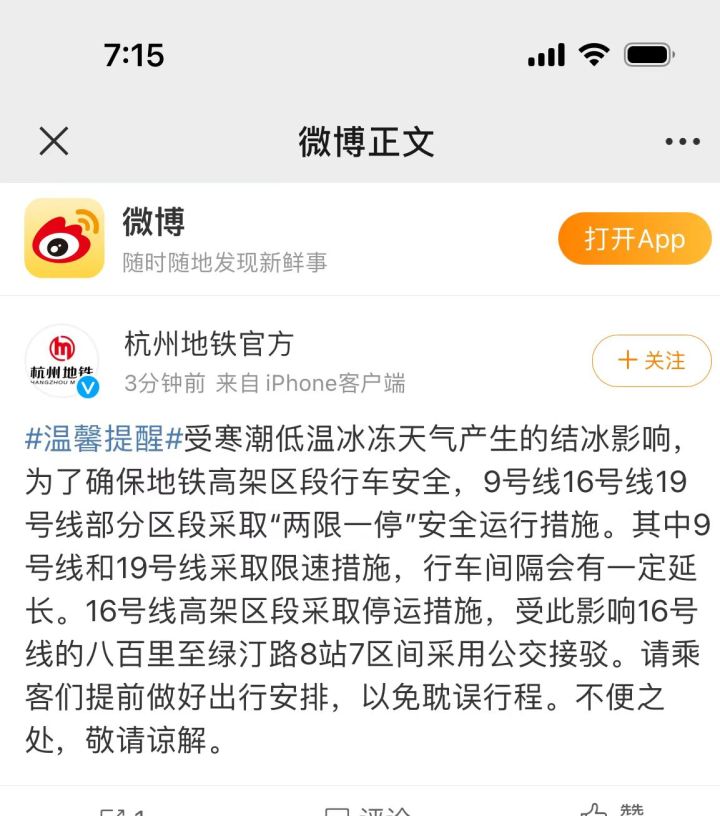Open the three-dot overflow menu
Viewport: 720px width, 816px height.
(x=682, y=142)
